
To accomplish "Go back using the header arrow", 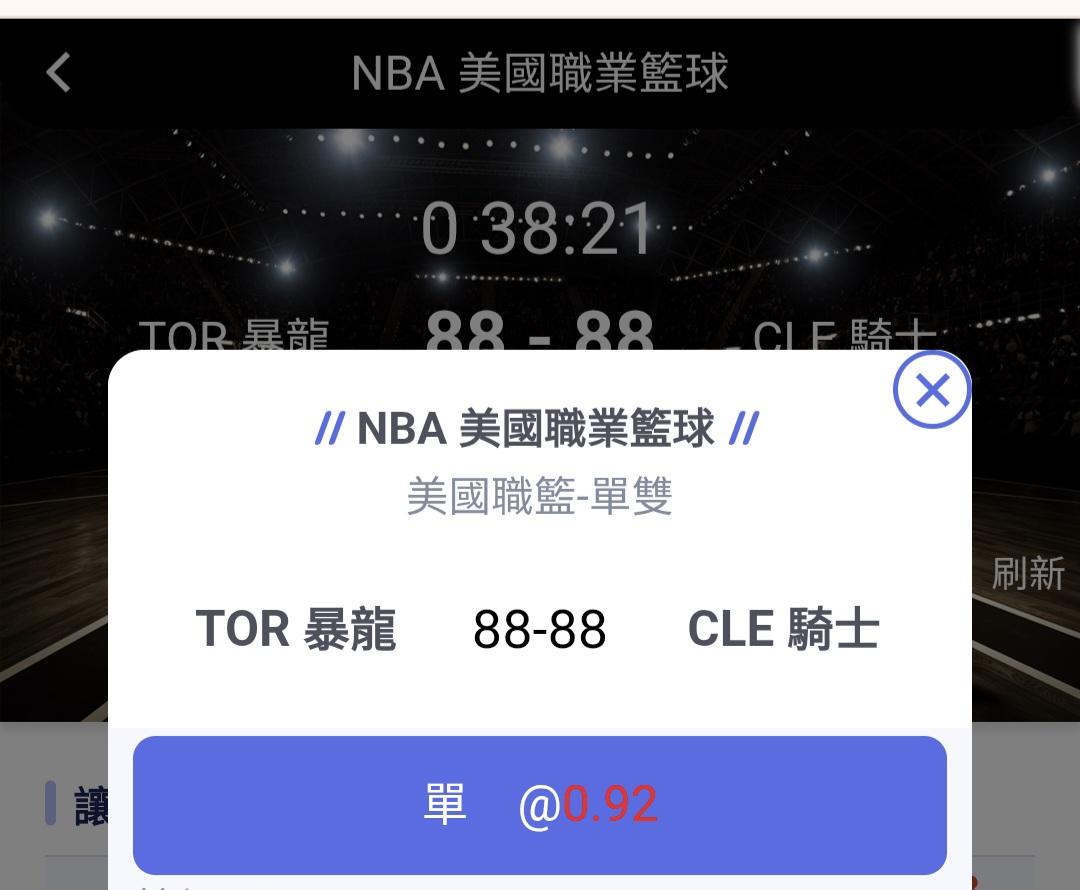I will 59,73.
